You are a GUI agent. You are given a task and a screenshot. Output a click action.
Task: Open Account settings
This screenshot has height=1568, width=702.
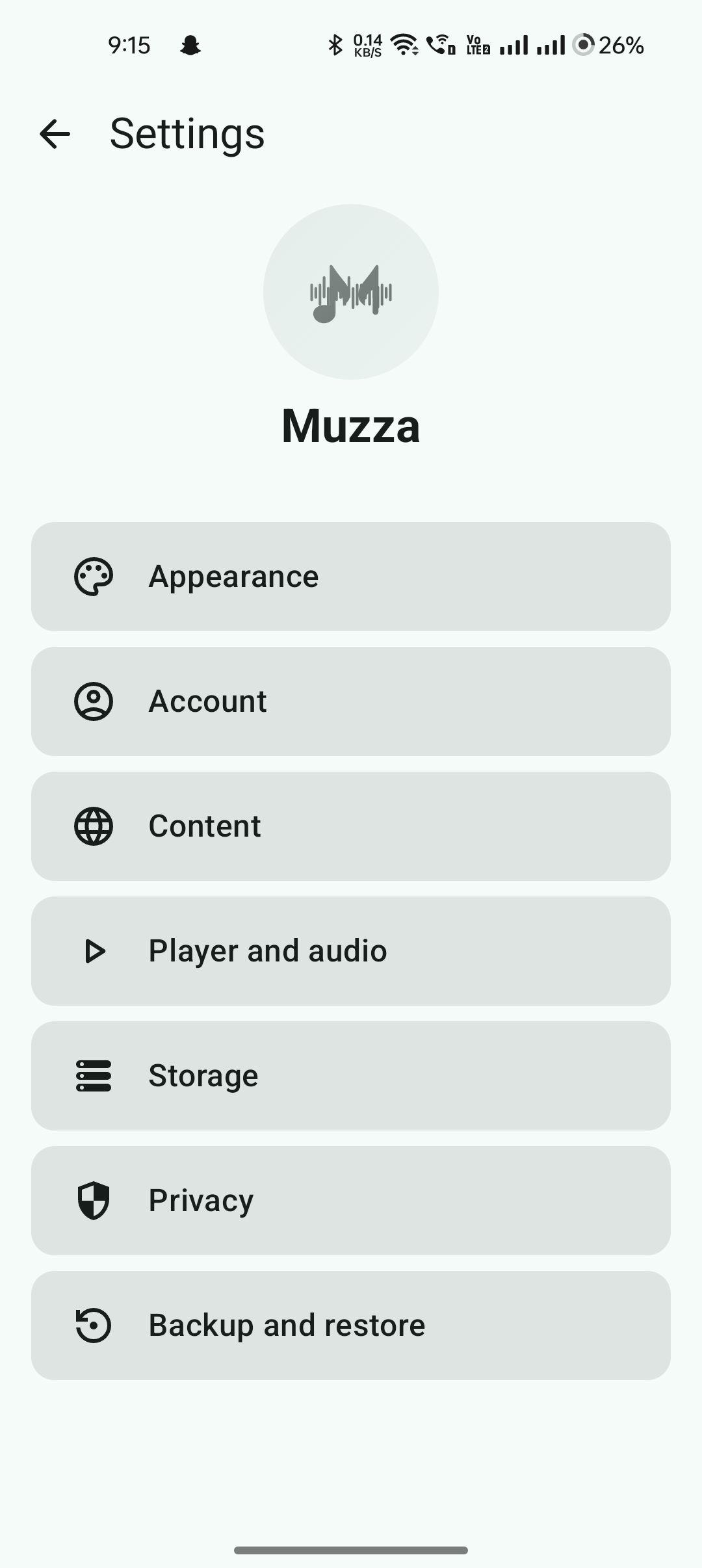click(x=351, y=701)
